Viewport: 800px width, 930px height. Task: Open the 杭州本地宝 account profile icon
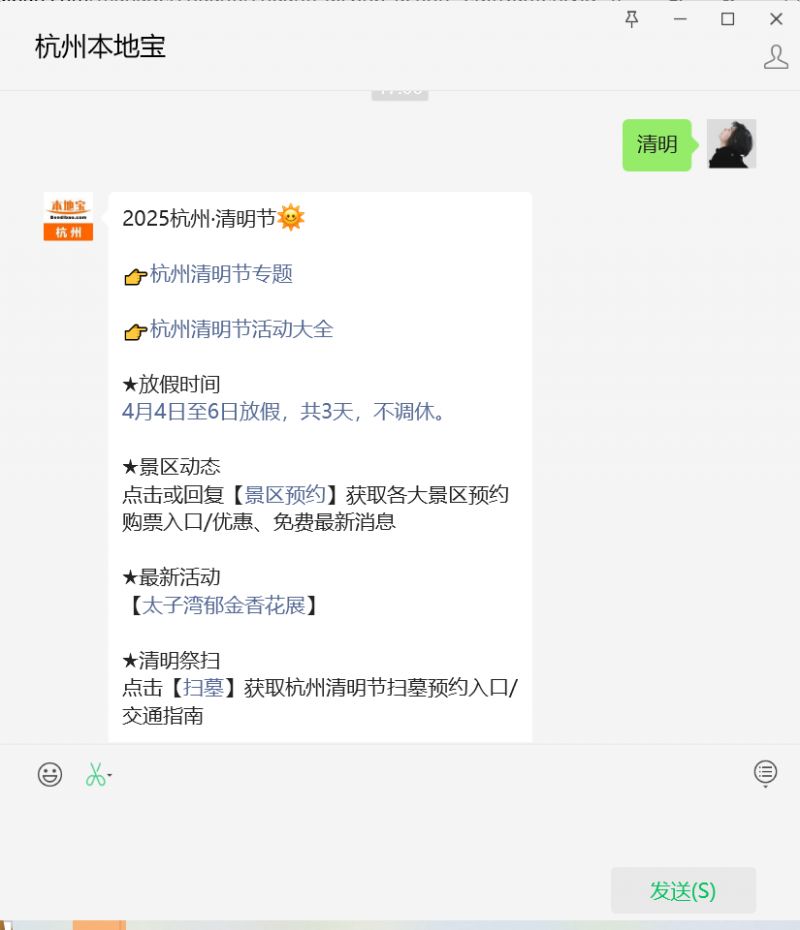pyautogui.click(x=776, y=57)
